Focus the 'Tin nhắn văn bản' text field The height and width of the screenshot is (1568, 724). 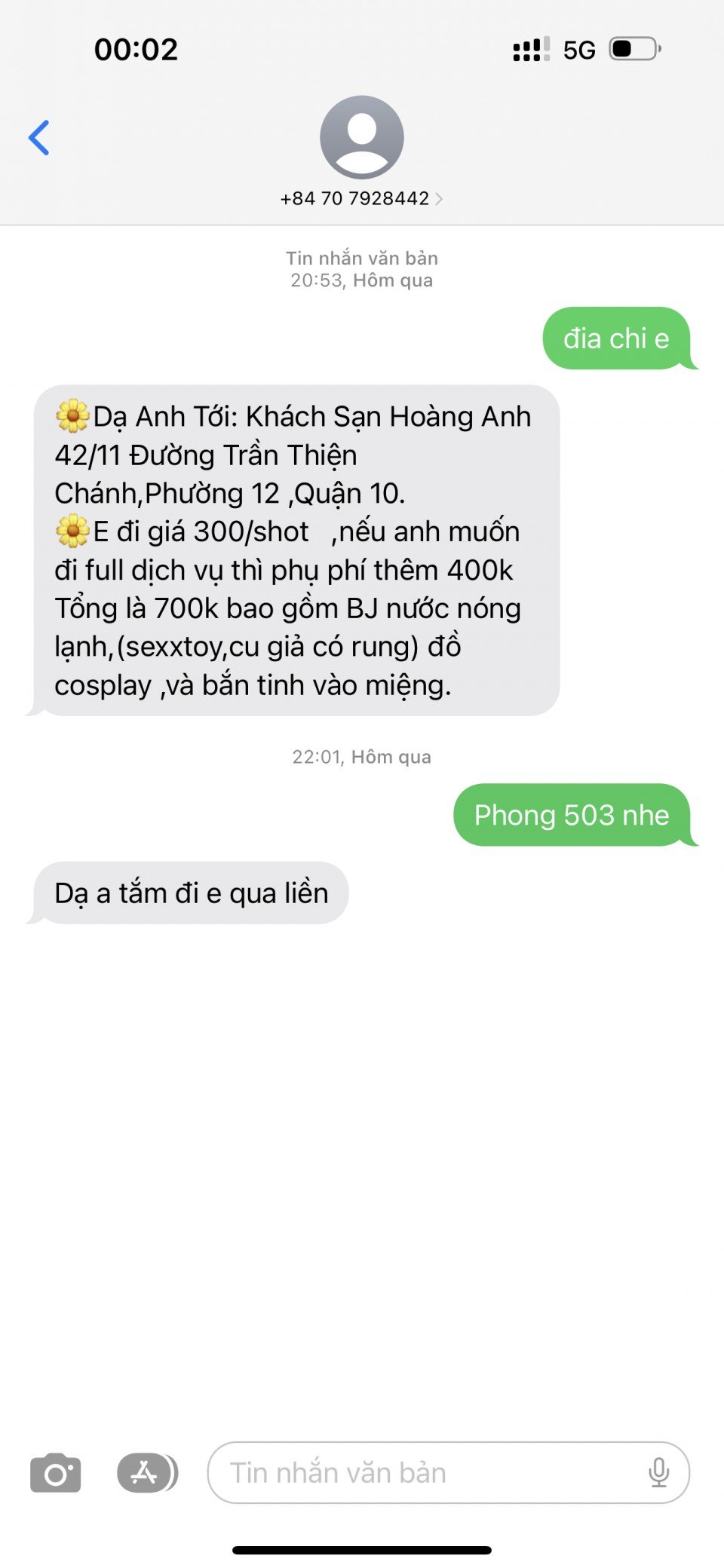click(x=422, y=1472)
